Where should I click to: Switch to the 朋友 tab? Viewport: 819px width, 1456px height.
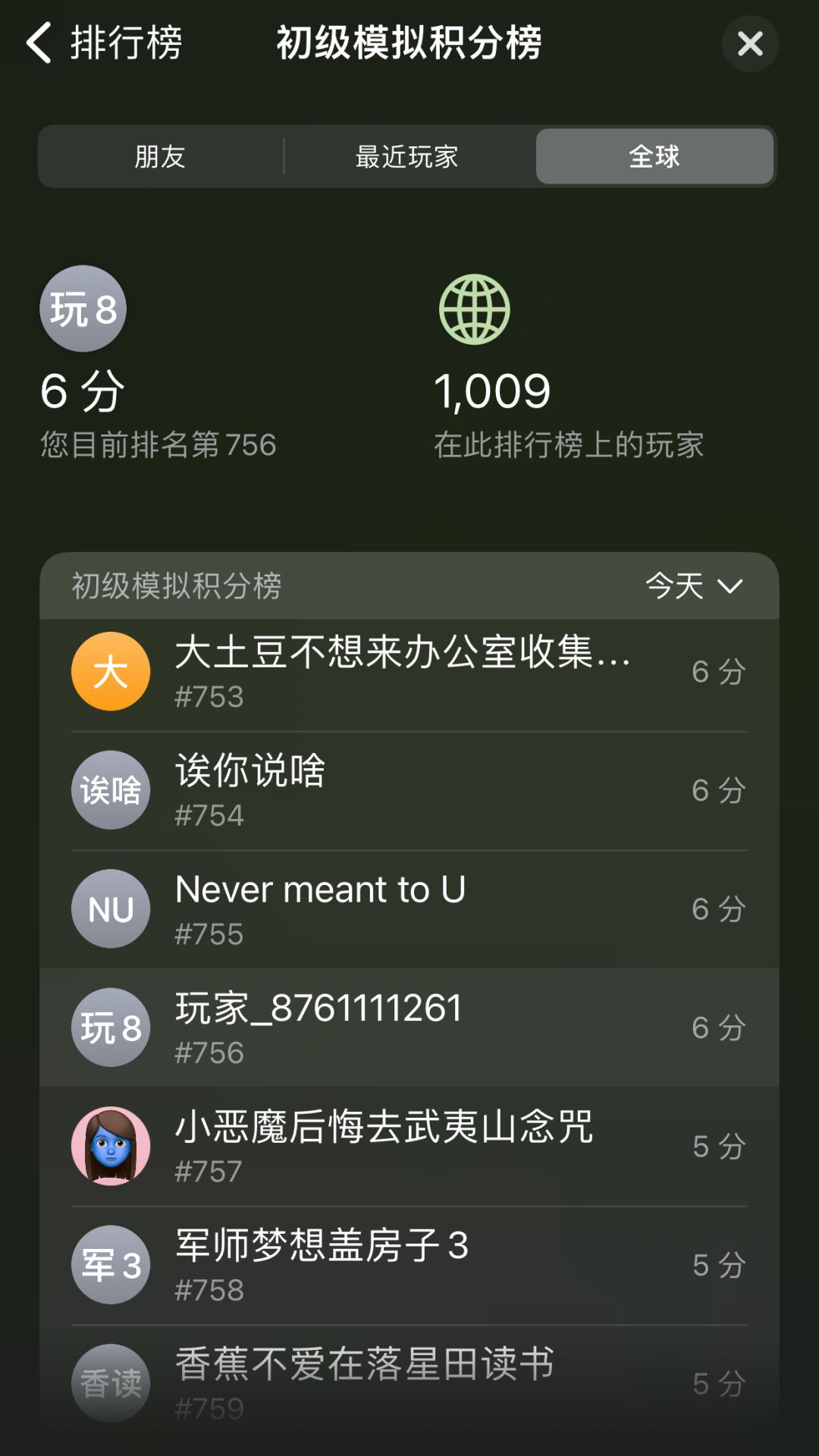pyautogui.click(x=160, y=157)
